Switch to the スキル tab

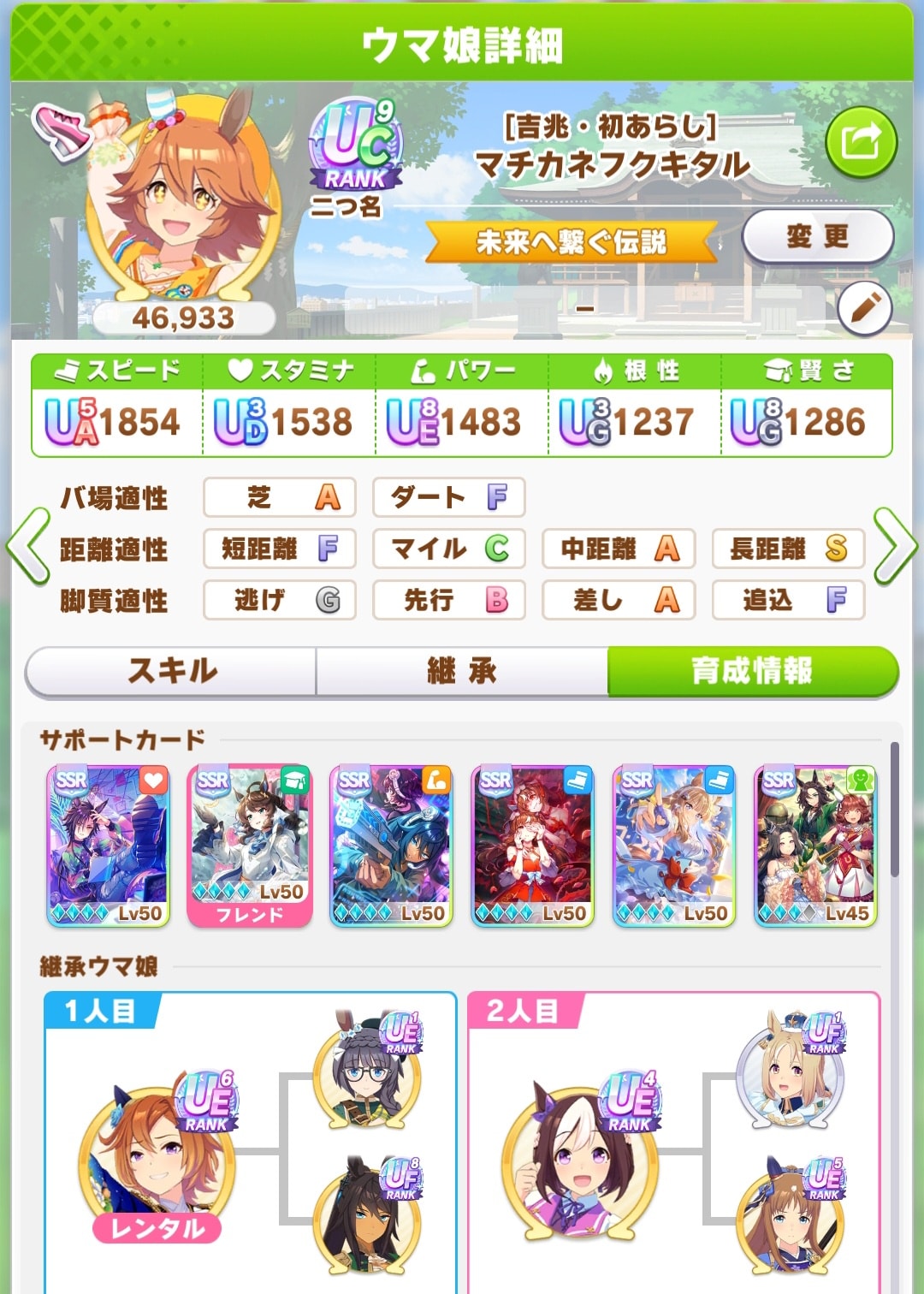point(172,671)
